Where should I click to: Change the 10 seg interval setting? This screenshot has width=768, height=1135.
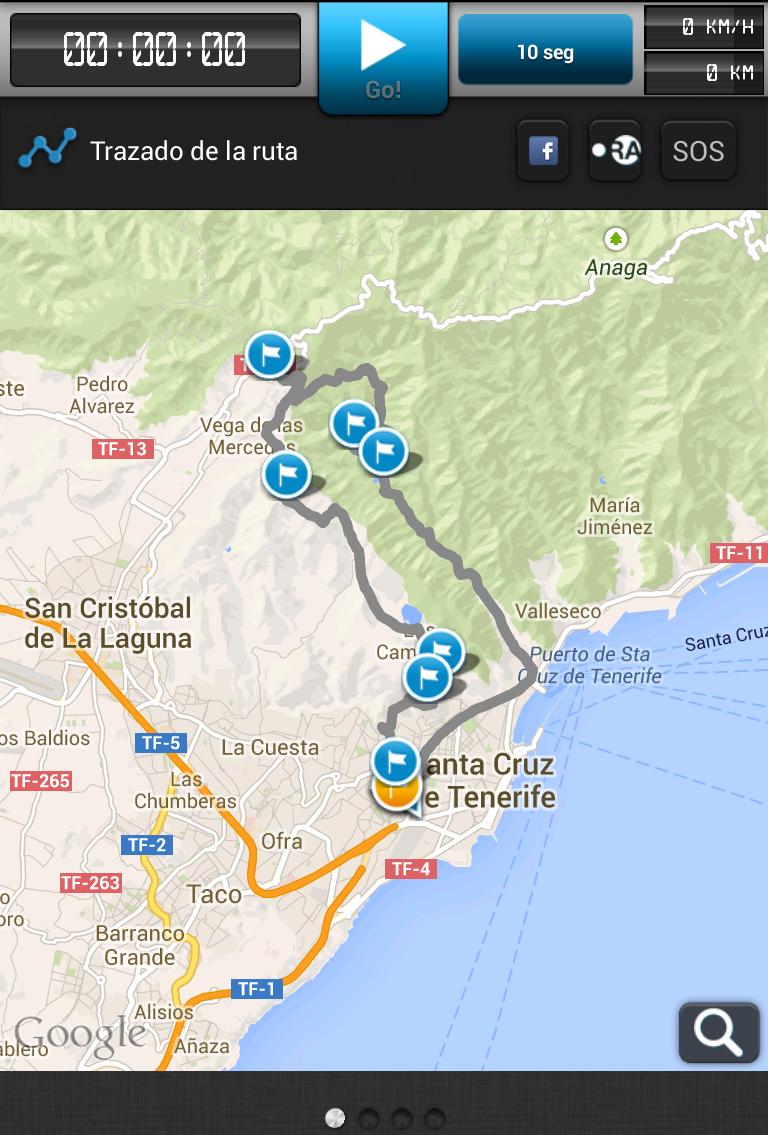point(545,51)
